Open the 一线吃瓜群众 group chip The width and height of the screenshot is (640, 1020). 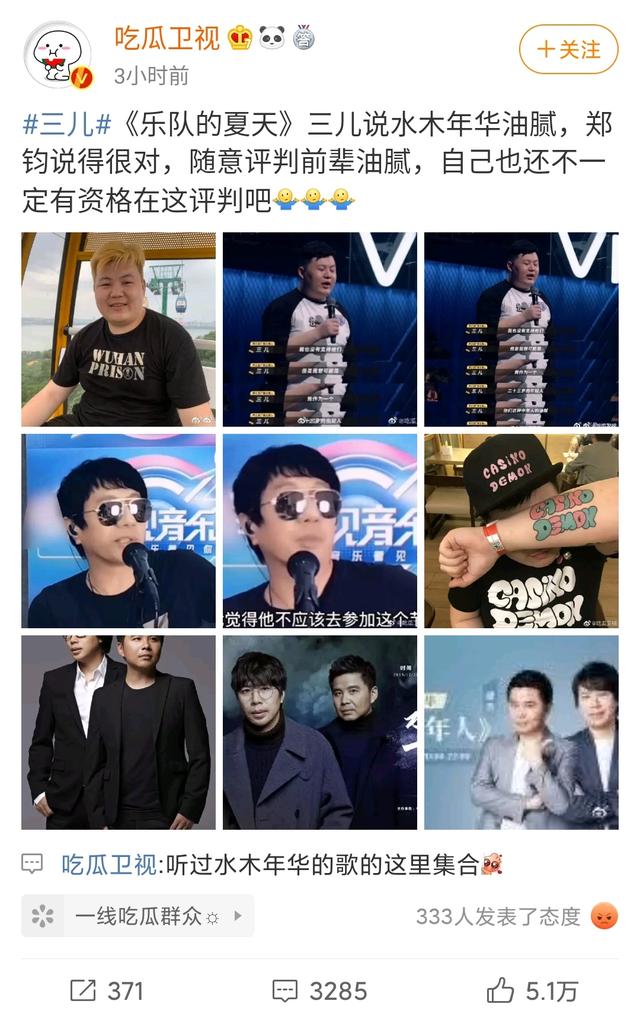137,915
